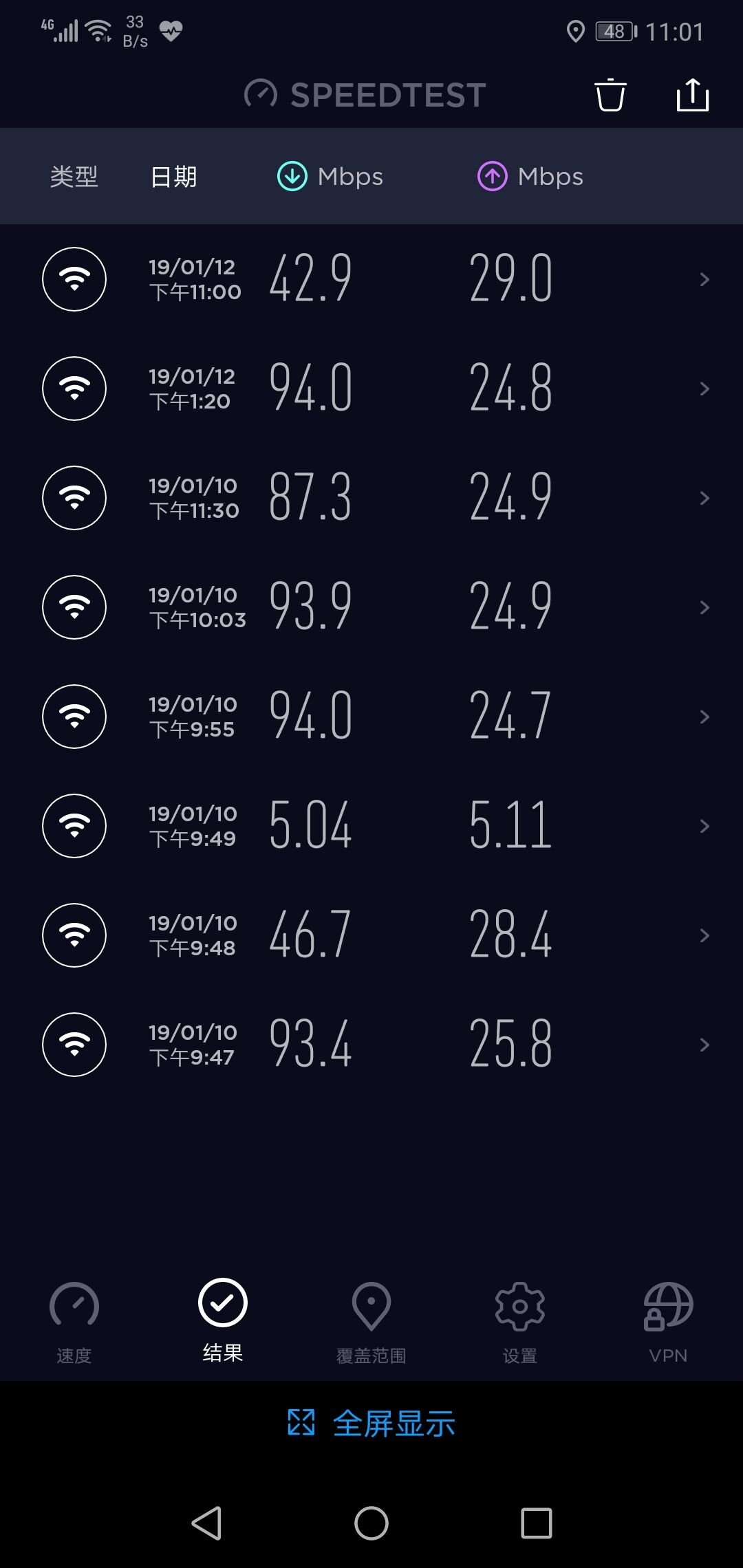The width and height of the screenshot is (743, 1568).
Task: Open the trash icon to delete results
Action: pyautogui.click(x=610, y=95)
